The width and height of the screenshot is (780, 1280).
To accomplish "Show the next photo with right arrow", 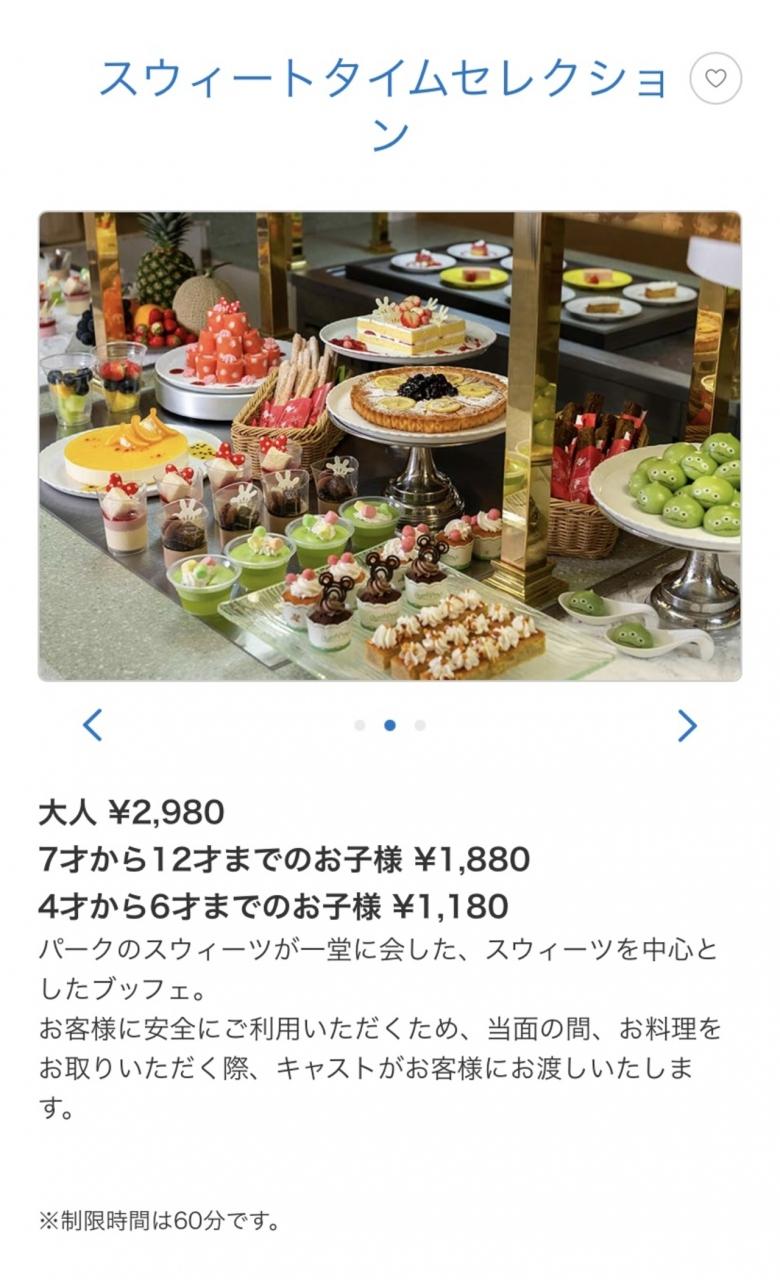I will (687, 725).
